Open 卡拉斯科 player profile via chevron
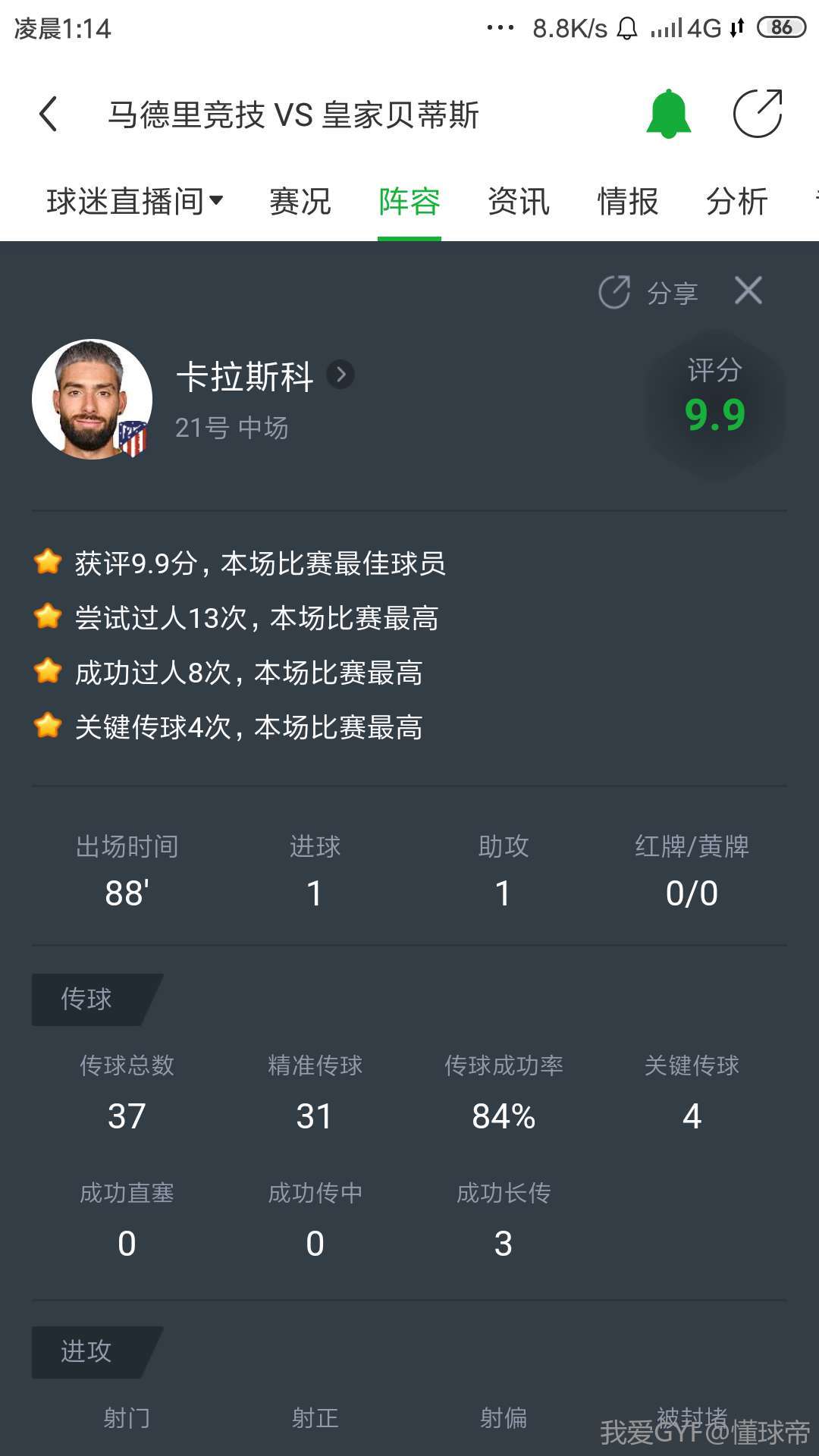The image size is (819, 1456). point(340,375)
